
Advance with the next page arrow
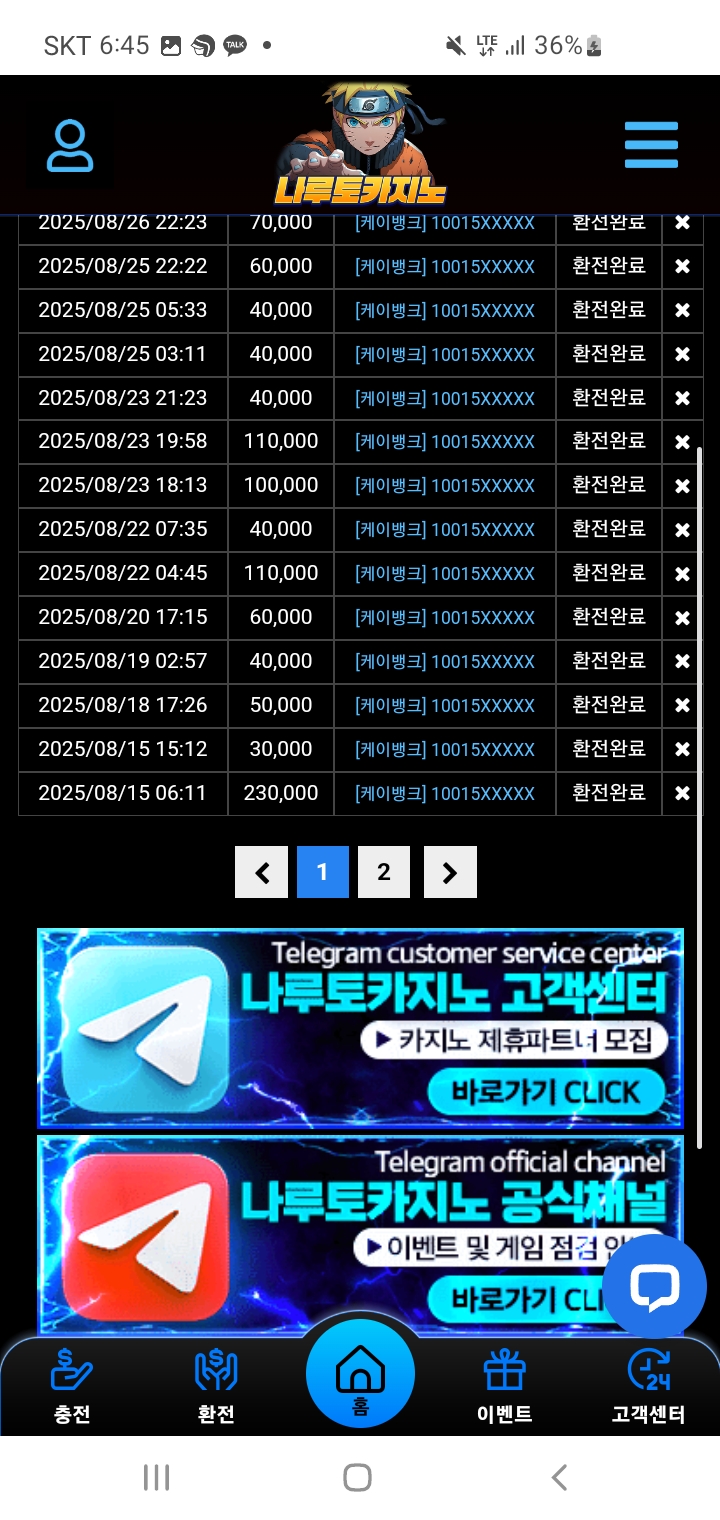pyautogui.click(x=449, y=872)
